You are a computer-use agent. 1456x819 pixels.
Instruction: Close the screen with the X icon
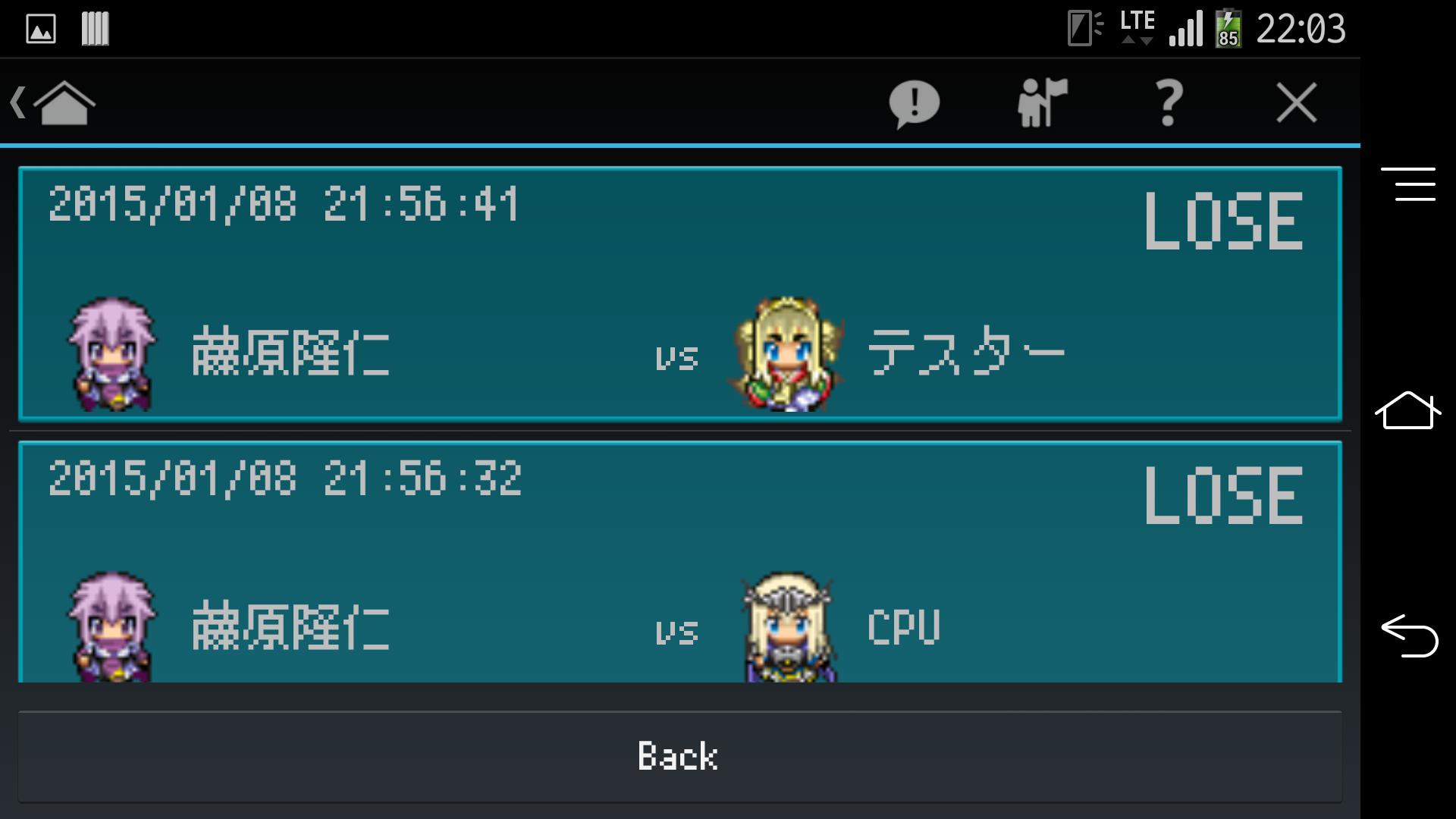click(1296, 103)
